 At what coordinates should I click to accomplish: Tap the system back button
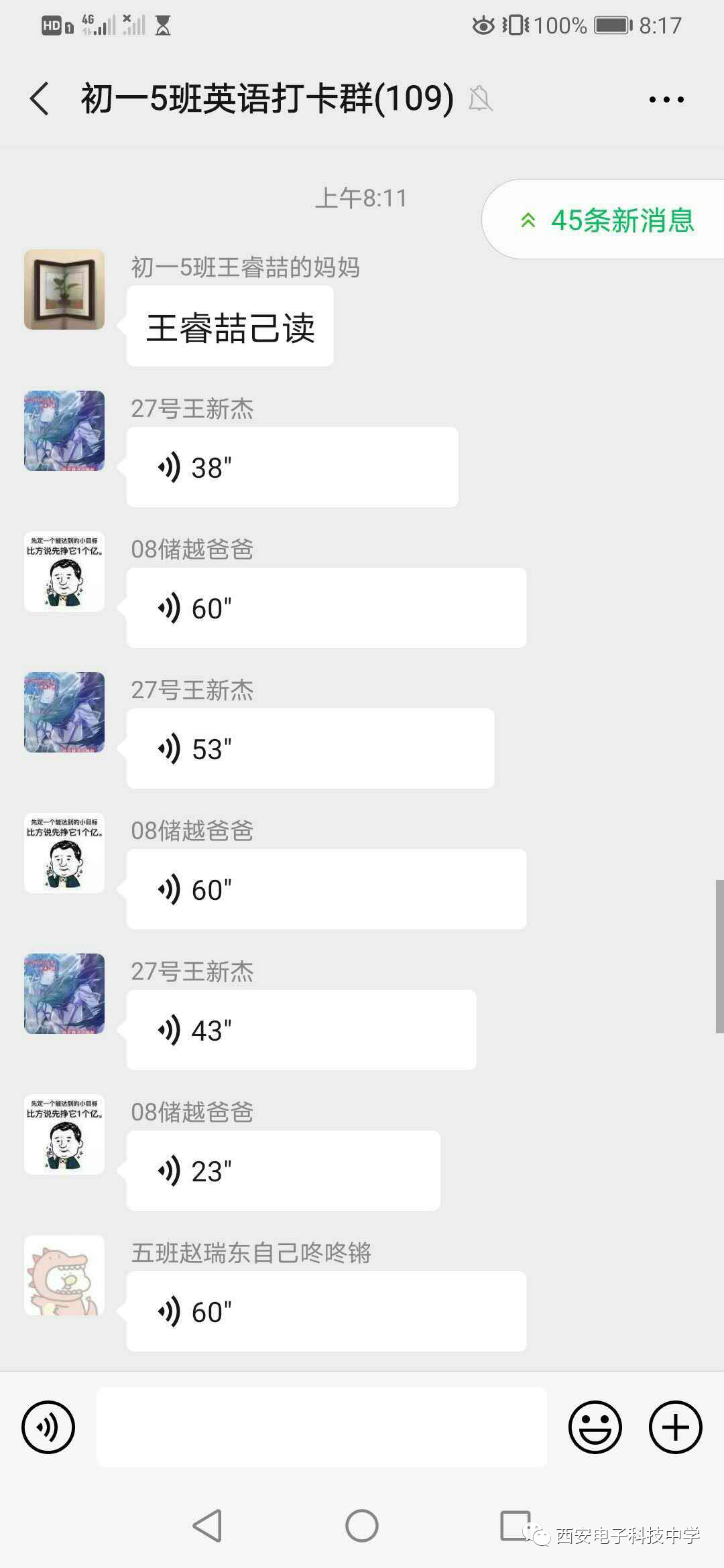207,1526
